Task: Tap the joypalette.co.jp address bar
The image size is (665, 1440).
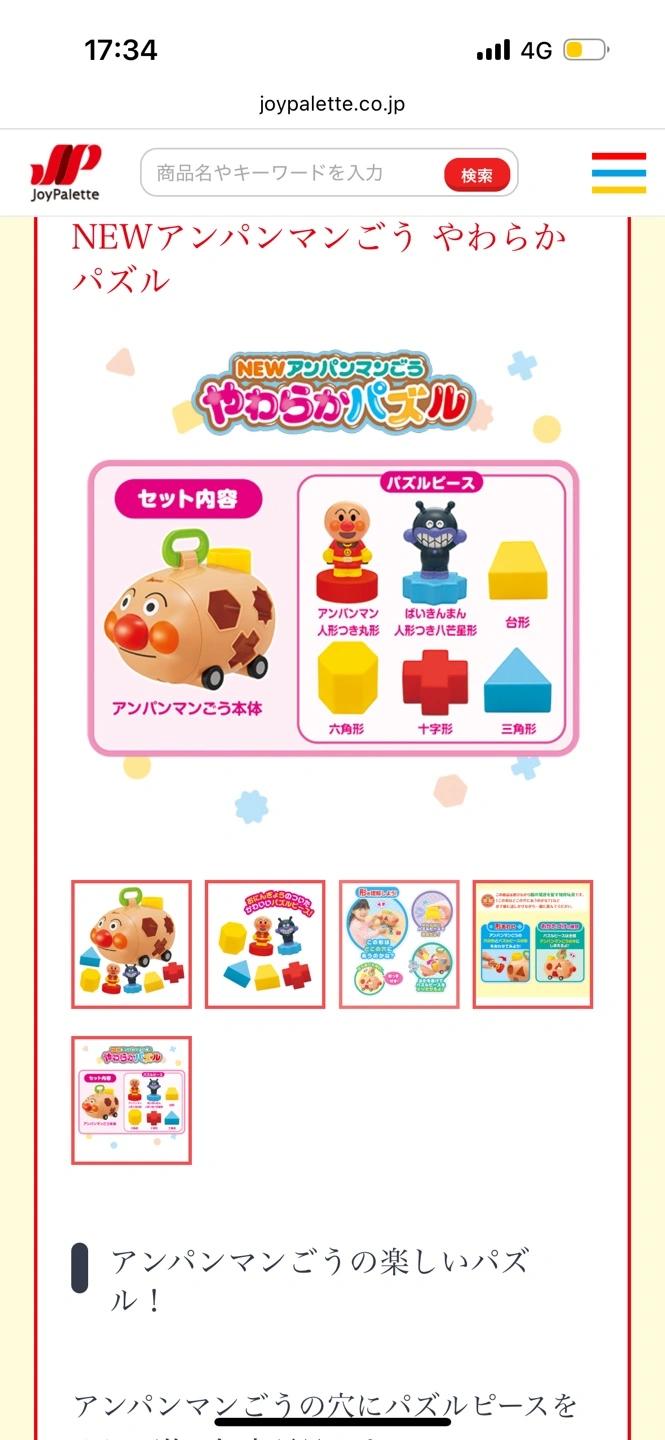Action: coord(332,104)
